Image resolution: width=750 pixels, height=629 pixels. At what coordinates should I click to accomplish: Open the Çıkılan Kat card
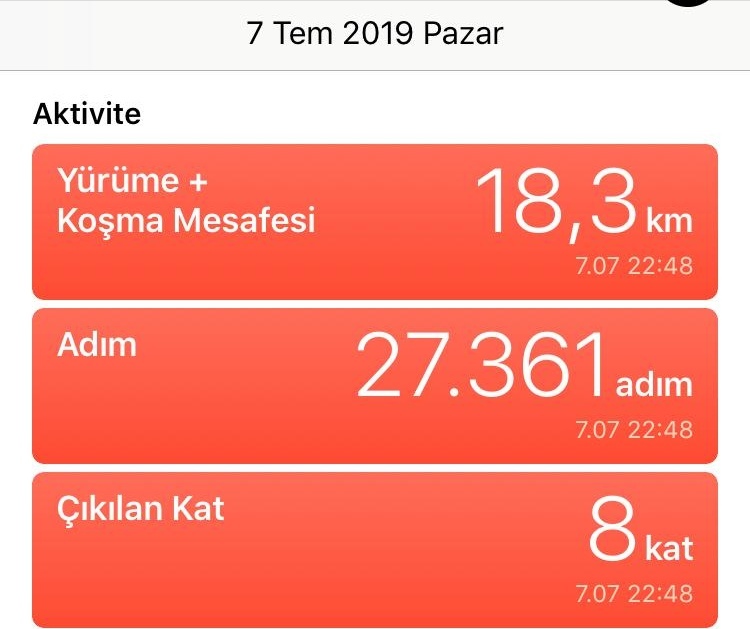coord(375,548)
